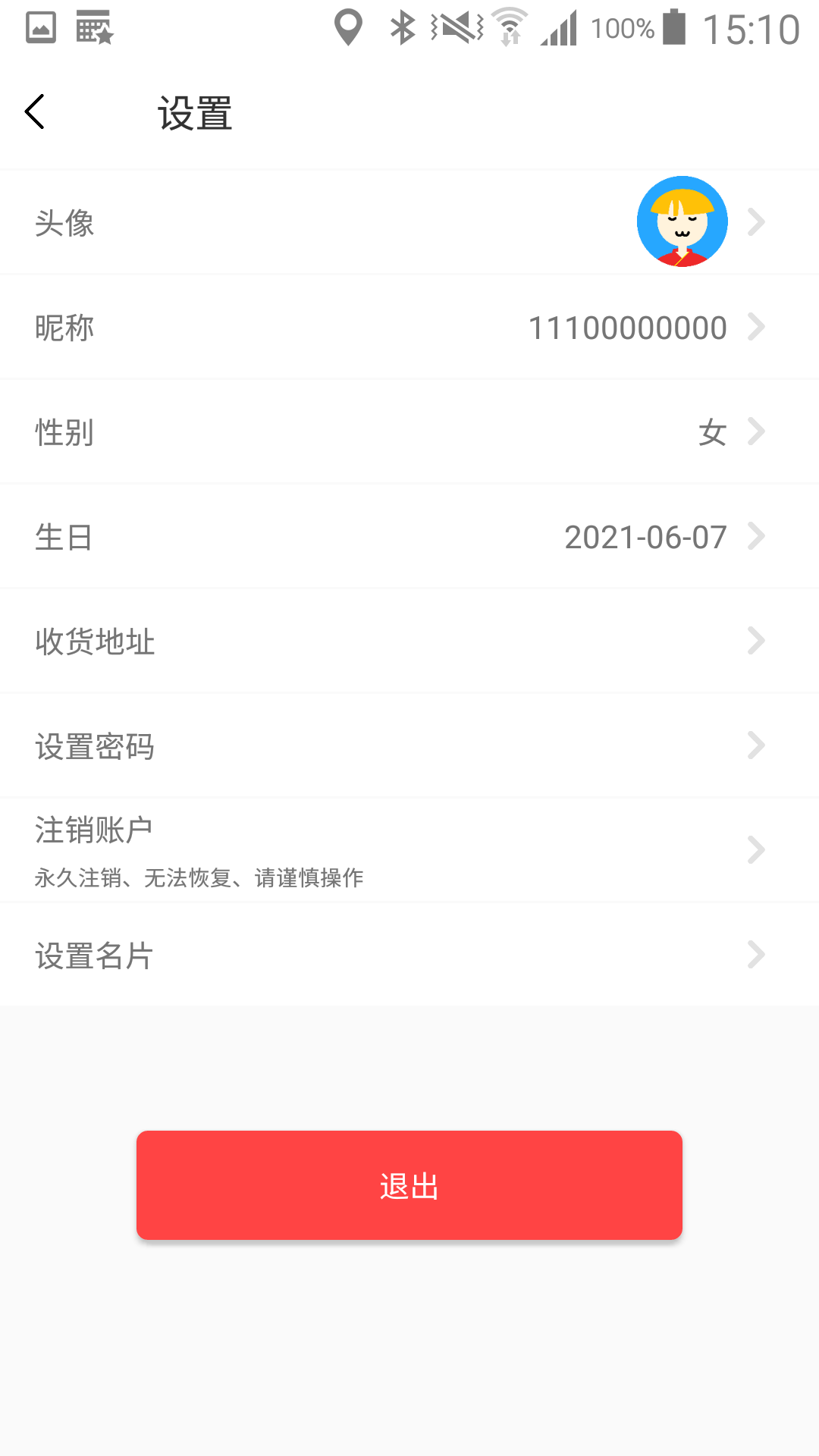Tap the nickname value 11100000000
Screen dimensions: 819x1456
pos(628,326)
